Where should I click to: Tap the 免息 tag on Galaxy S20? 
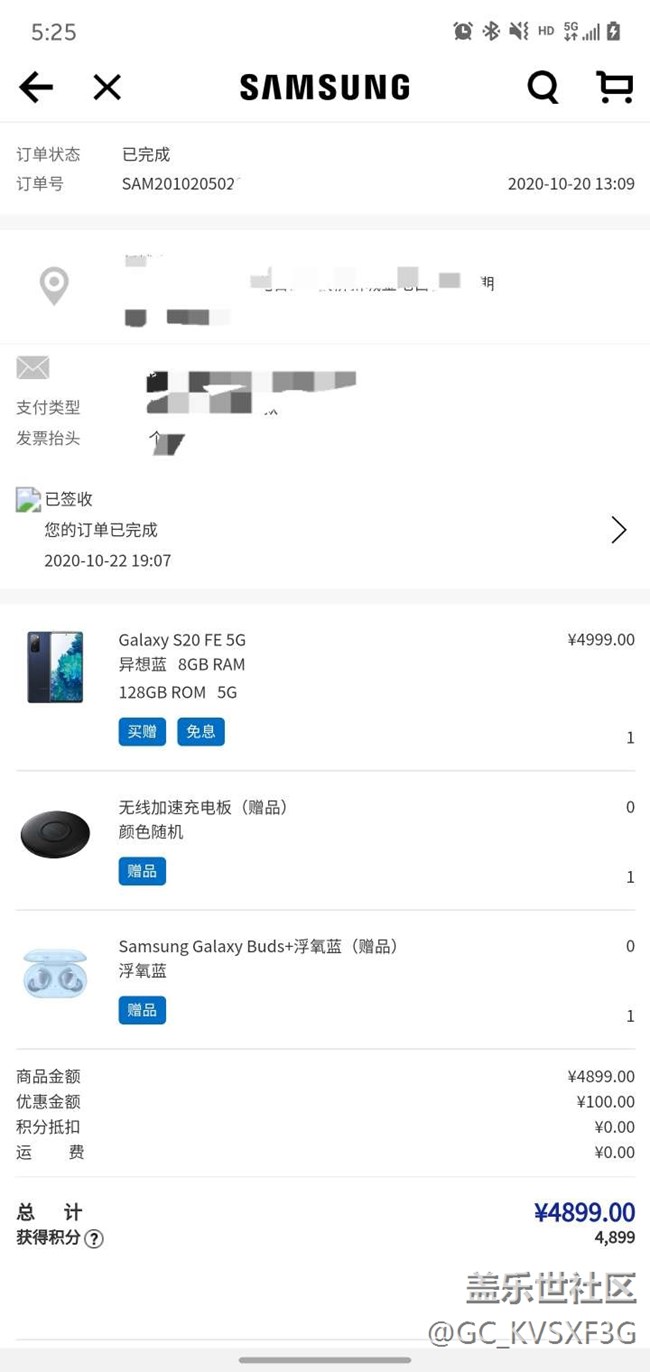tap(201, 731)
